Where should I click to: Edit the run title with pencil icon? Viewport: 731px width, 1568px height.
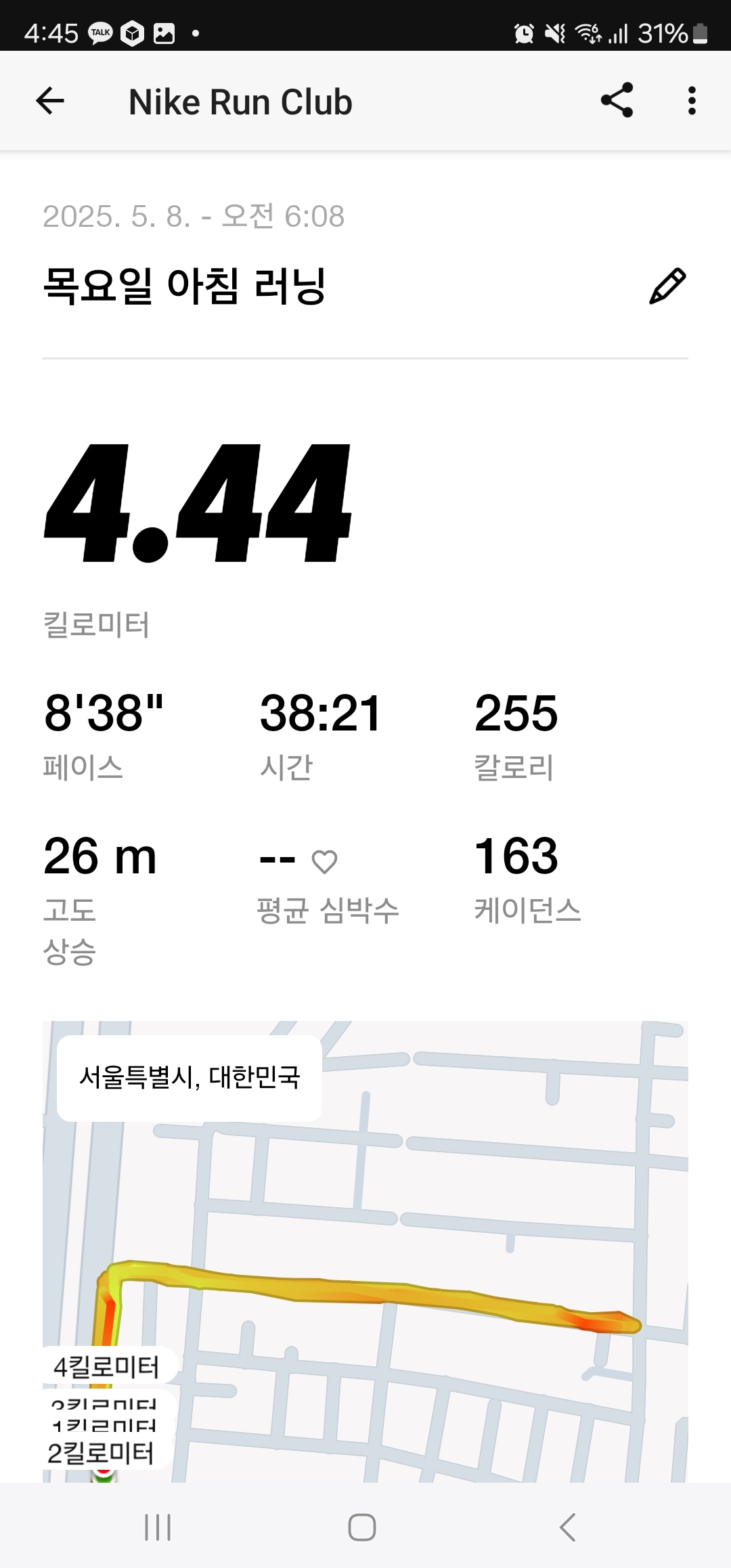click(667, 286)
